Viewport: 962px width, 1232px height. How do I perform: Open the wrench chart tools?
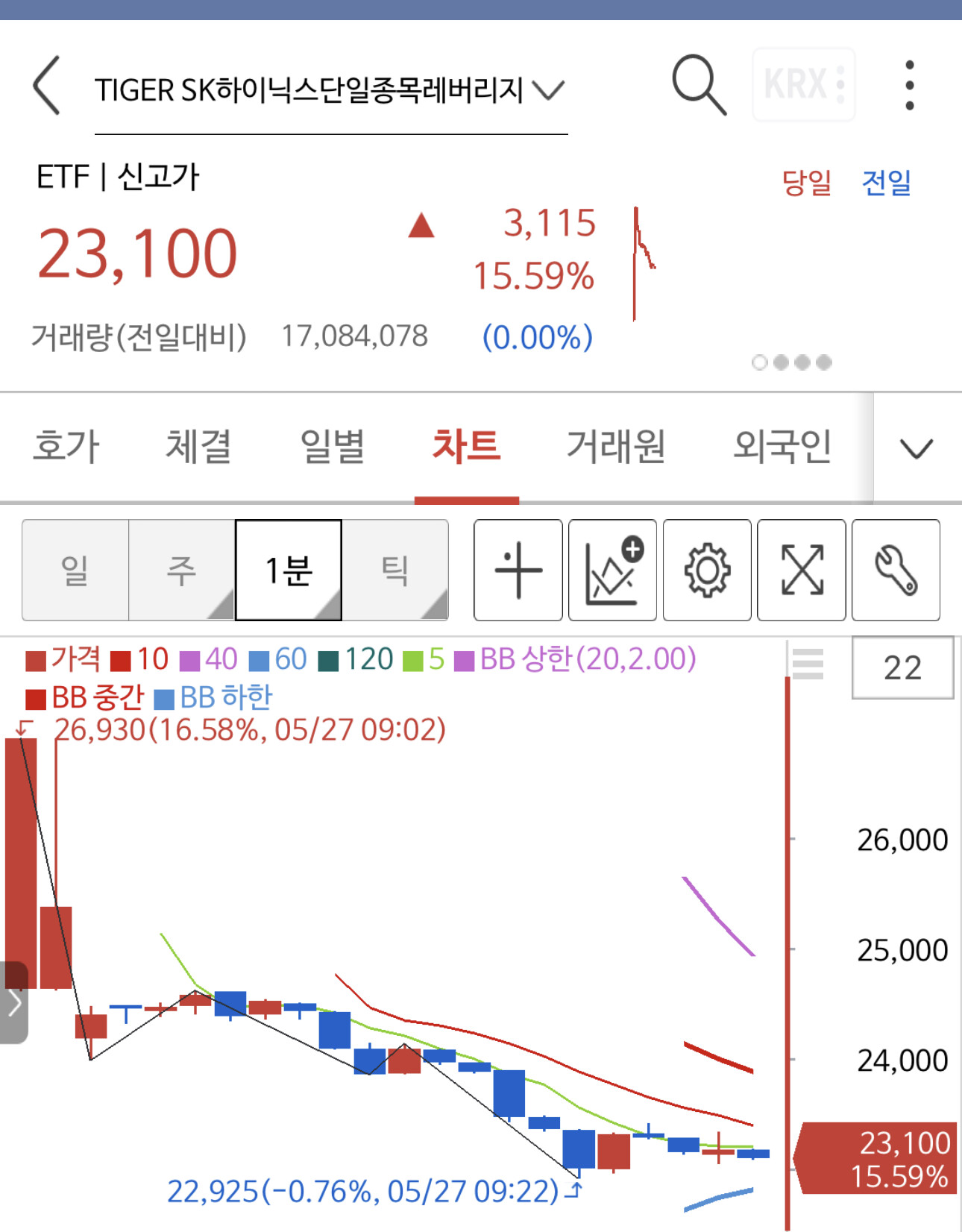point(896,571)
